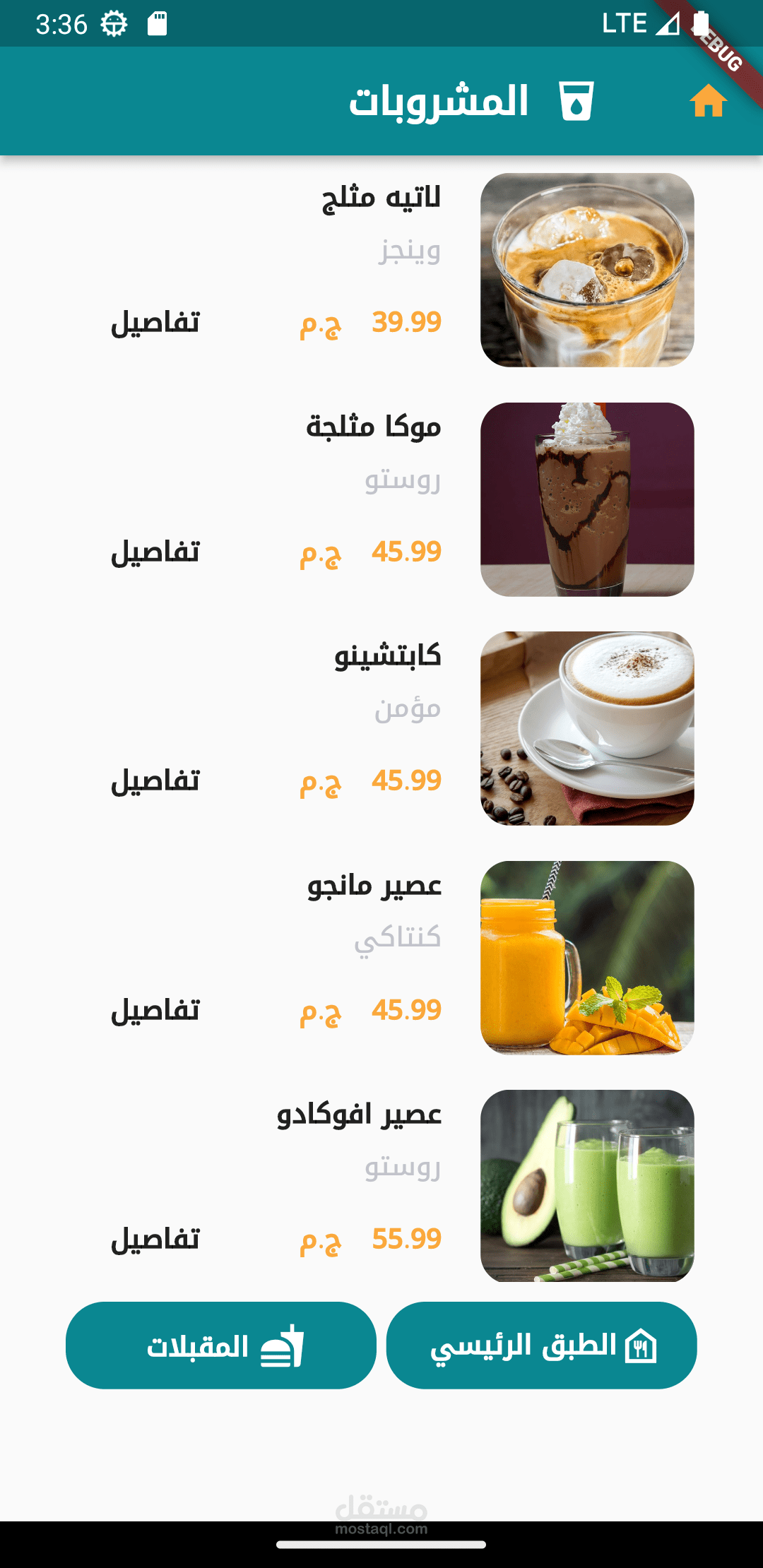Choose the عصير مانجو photo
Image resolution: width=763 pixels, height=1568 pixels.
point(587,958)
